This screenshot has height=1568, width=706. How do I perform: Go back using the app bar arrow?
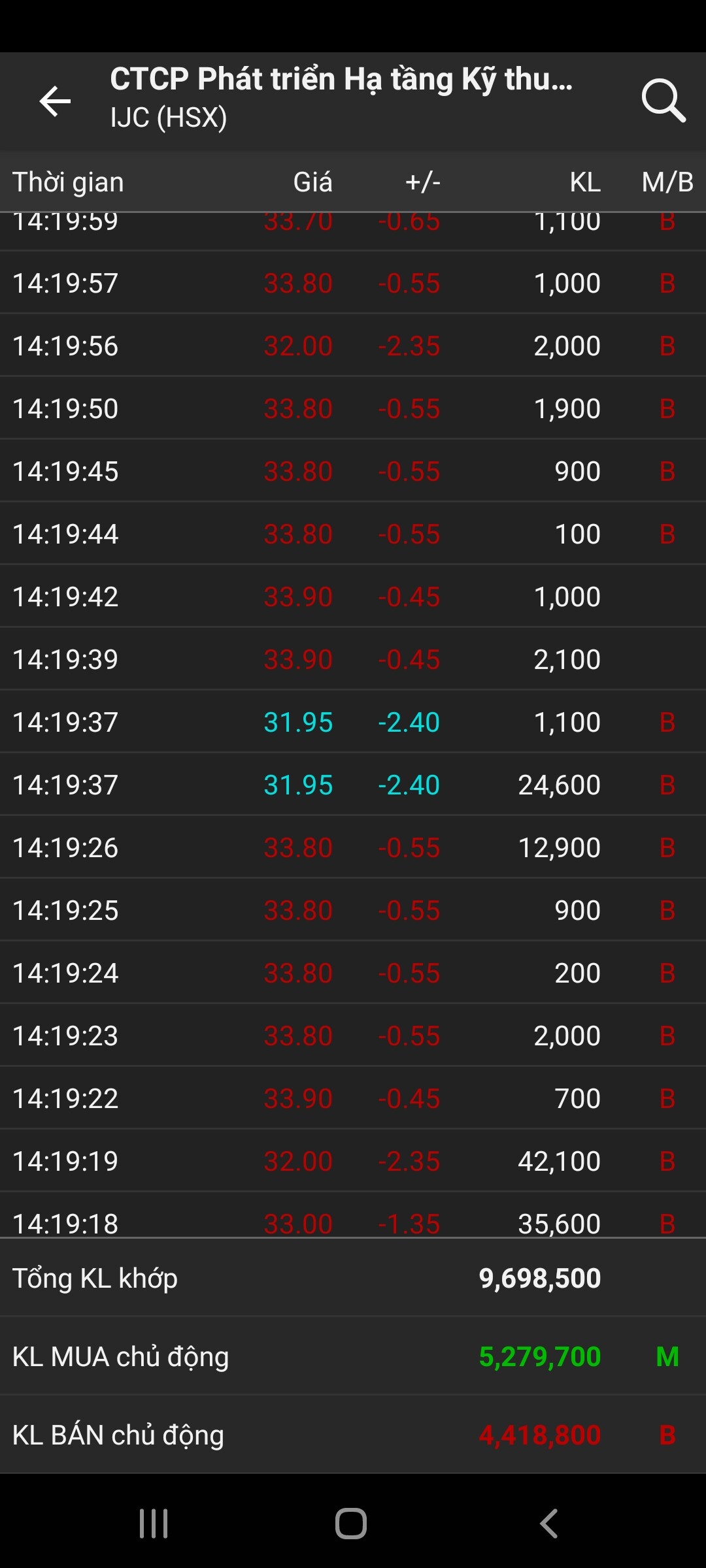pyautogui.click(x=55, y=101)
